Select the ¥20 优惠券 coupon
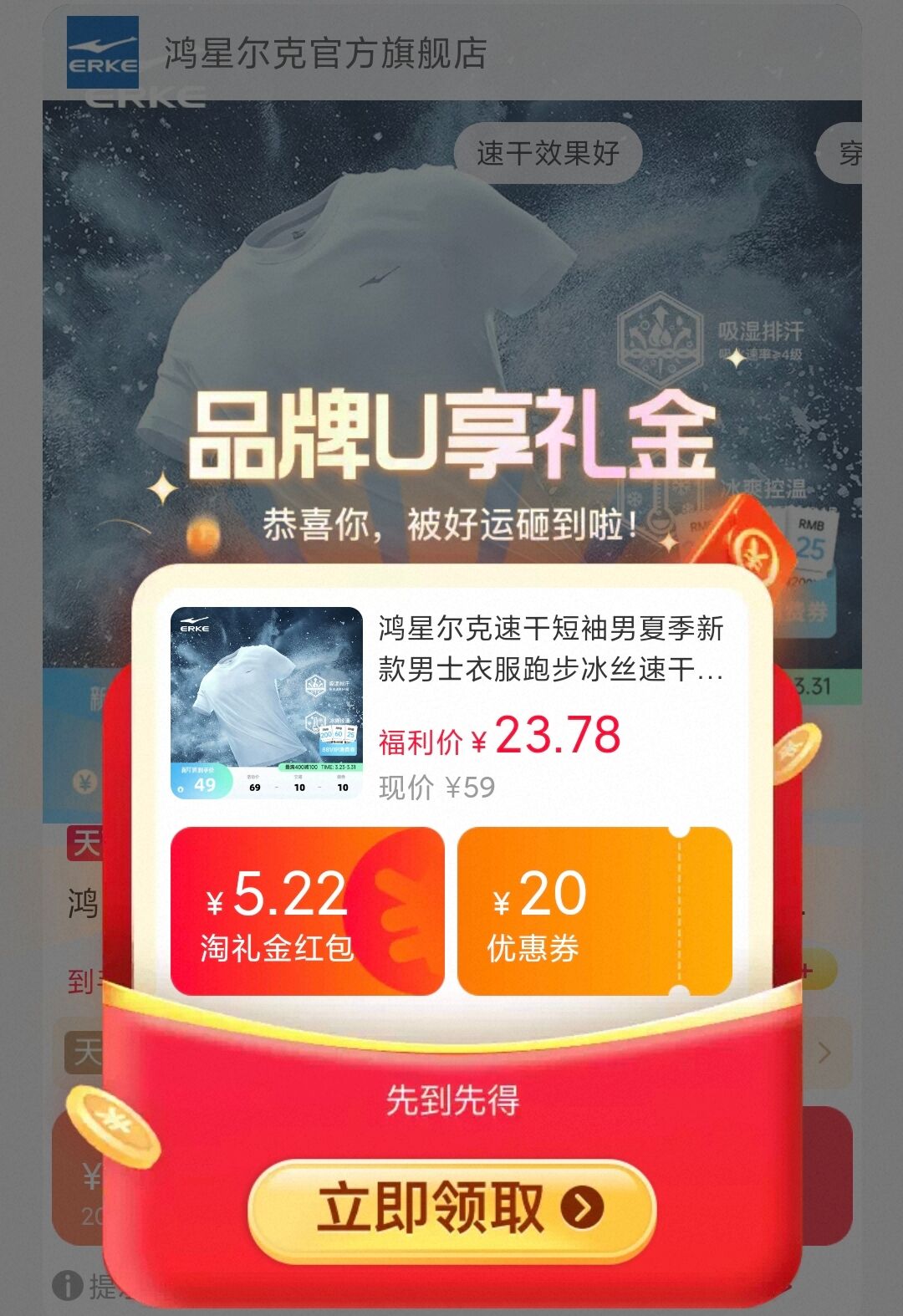Screen dimensions: 903x1316 594,911
